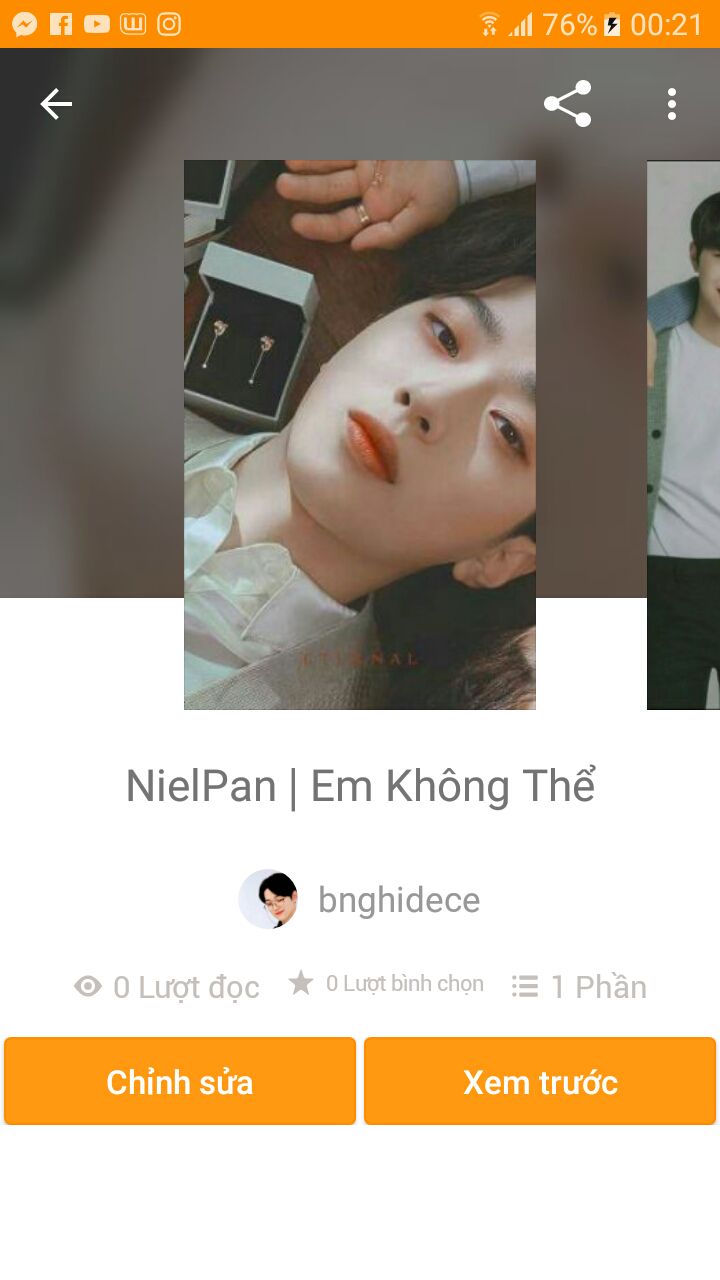Screen dimensions: 720x1280
Task: Open the next story cover on the right
Action: coord(684,434)
